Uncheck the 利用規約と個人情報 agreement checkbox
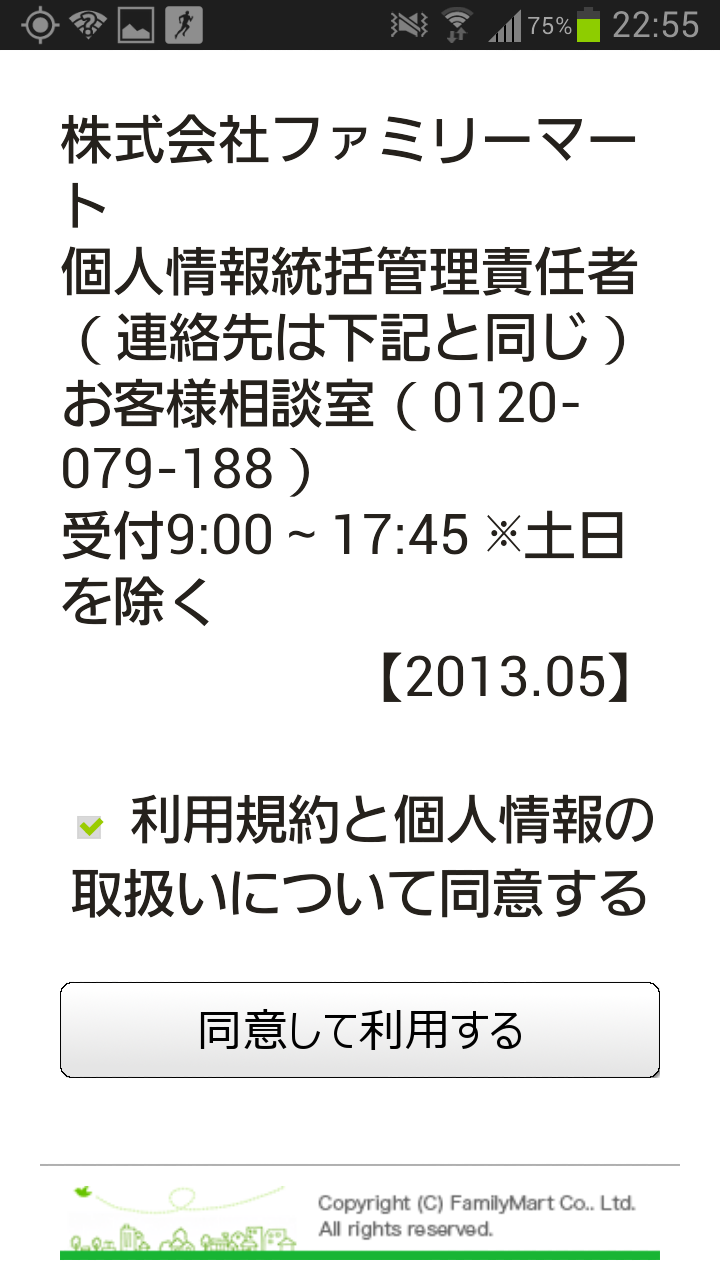Image resolution: width=720 pixels, height=1280 pixels. [90, 826]
